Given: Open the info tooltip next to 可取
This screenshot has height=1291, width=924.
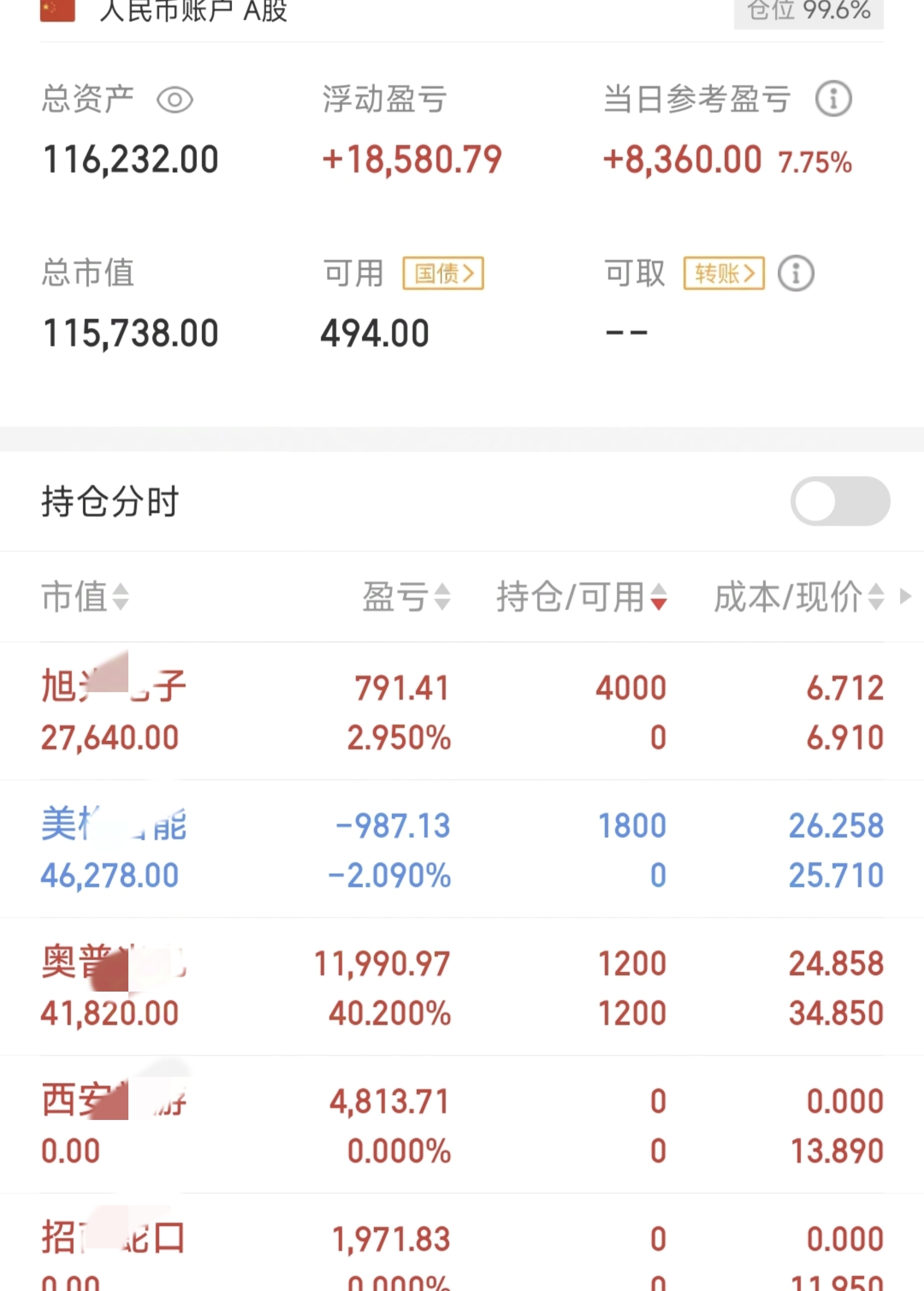Looking at the screenshot, I should tap(796, 274).
